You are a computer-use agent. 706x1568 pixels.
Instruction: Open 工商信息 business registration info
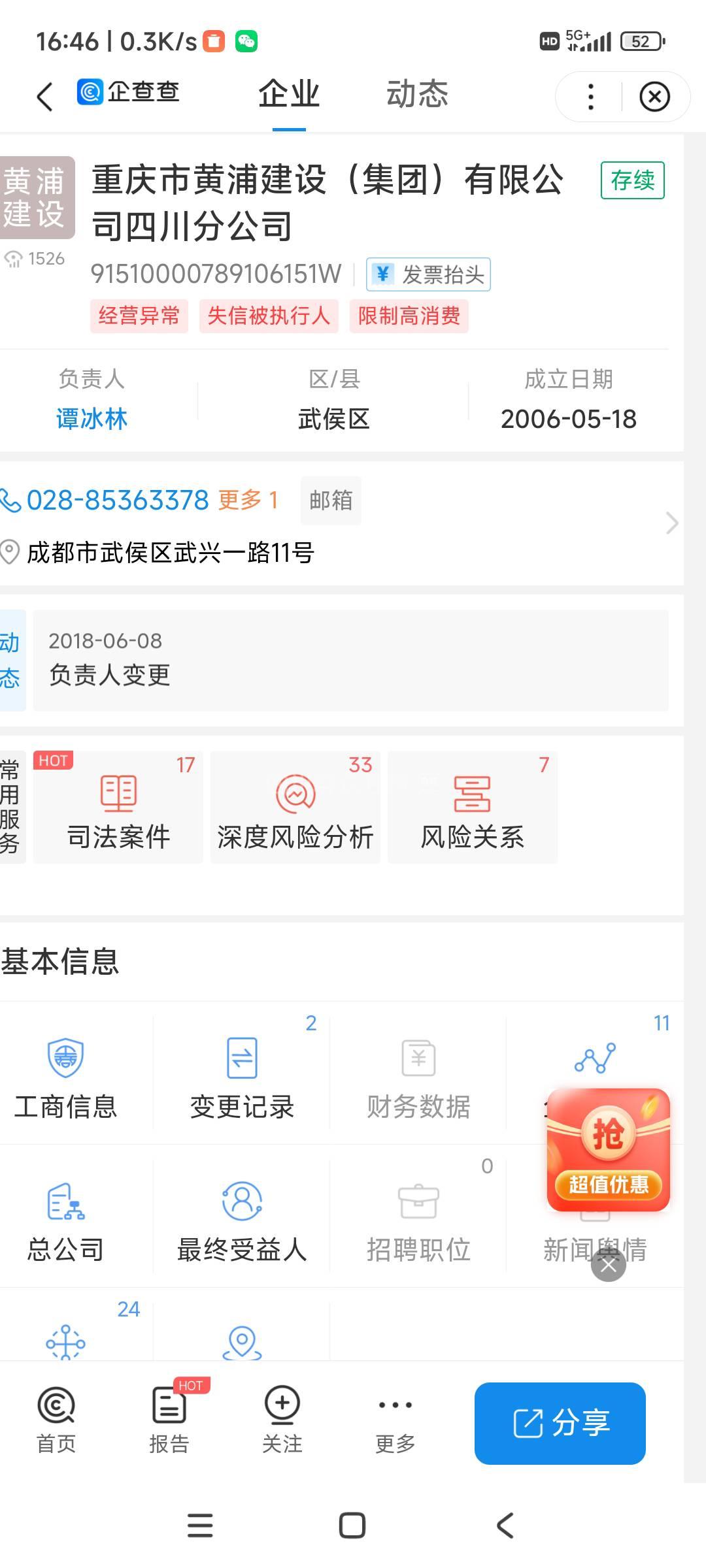[x=65, y=1077]
